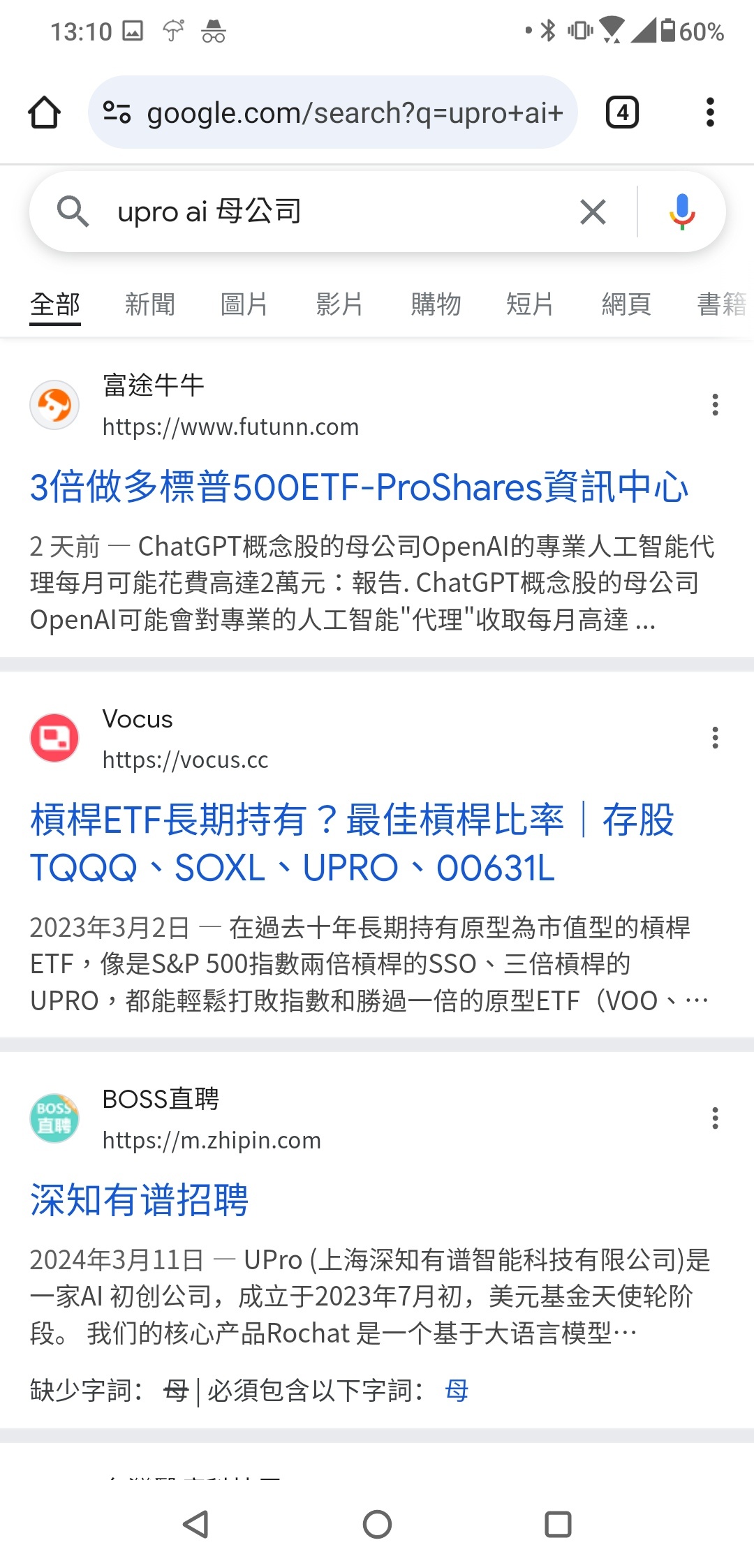This screenshot has width=754, height=1568.
Task: Clear the search query text
Action: pyautogui.click(x=593, y=212)
